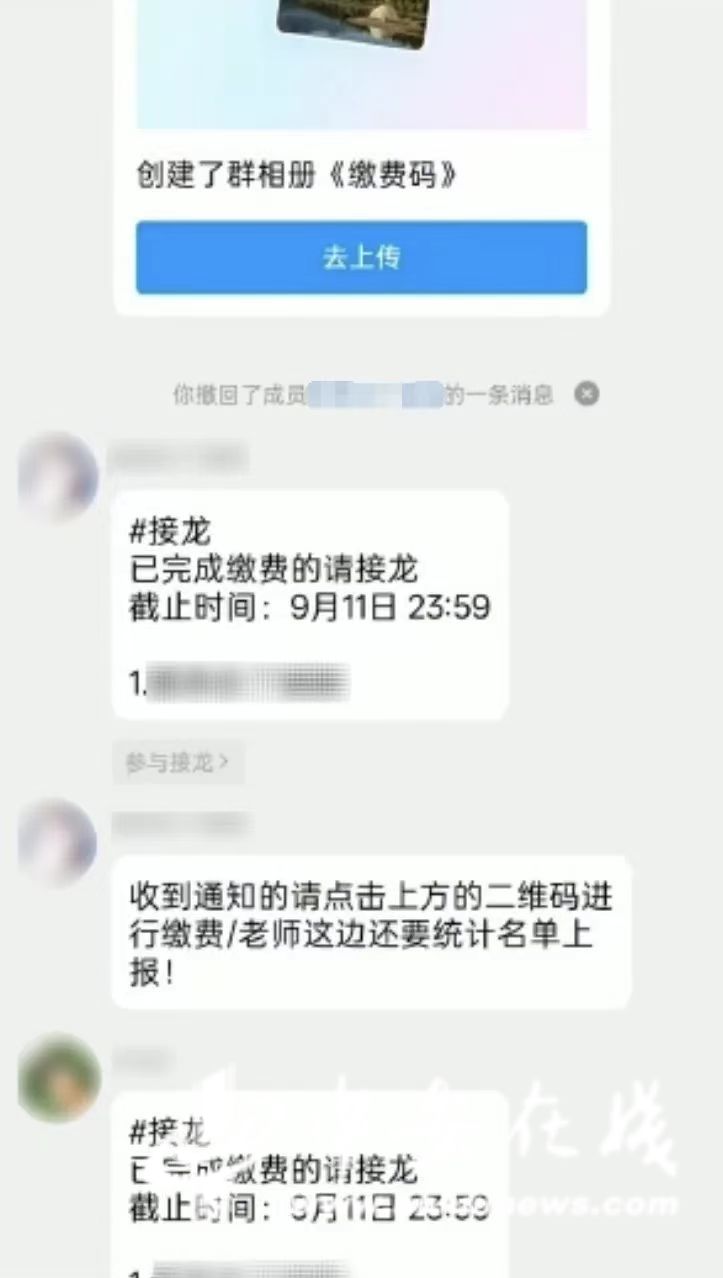Tap the 去上传 button
Screen dimensions: 723x1278
(361, 258)
